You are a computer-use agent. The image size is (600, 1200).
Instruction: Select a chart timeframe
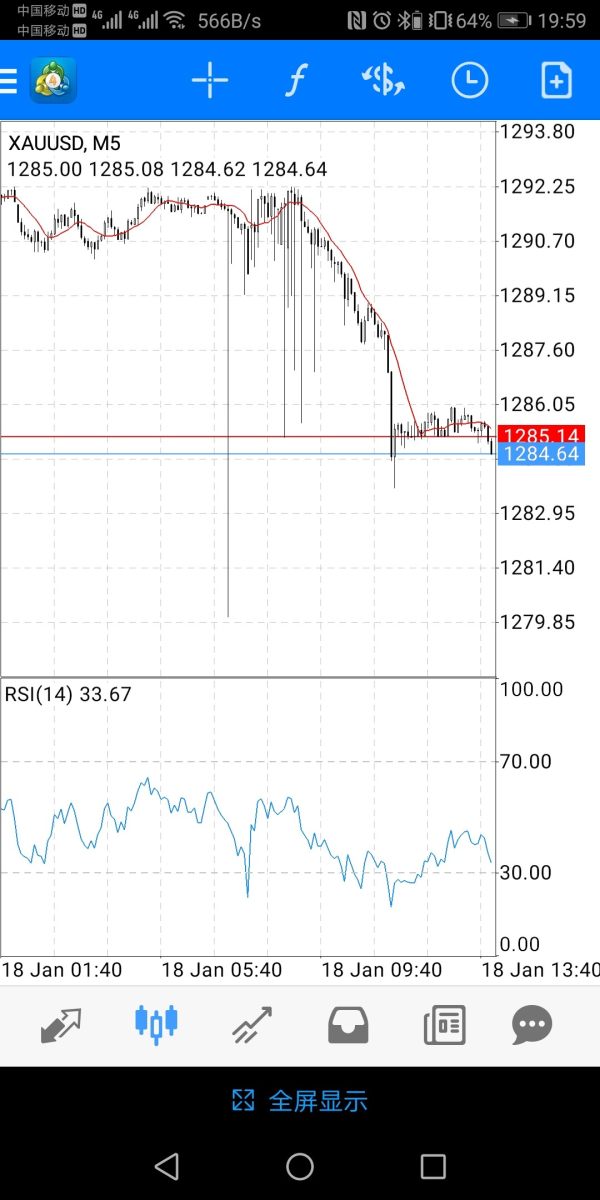pos(470,80)
